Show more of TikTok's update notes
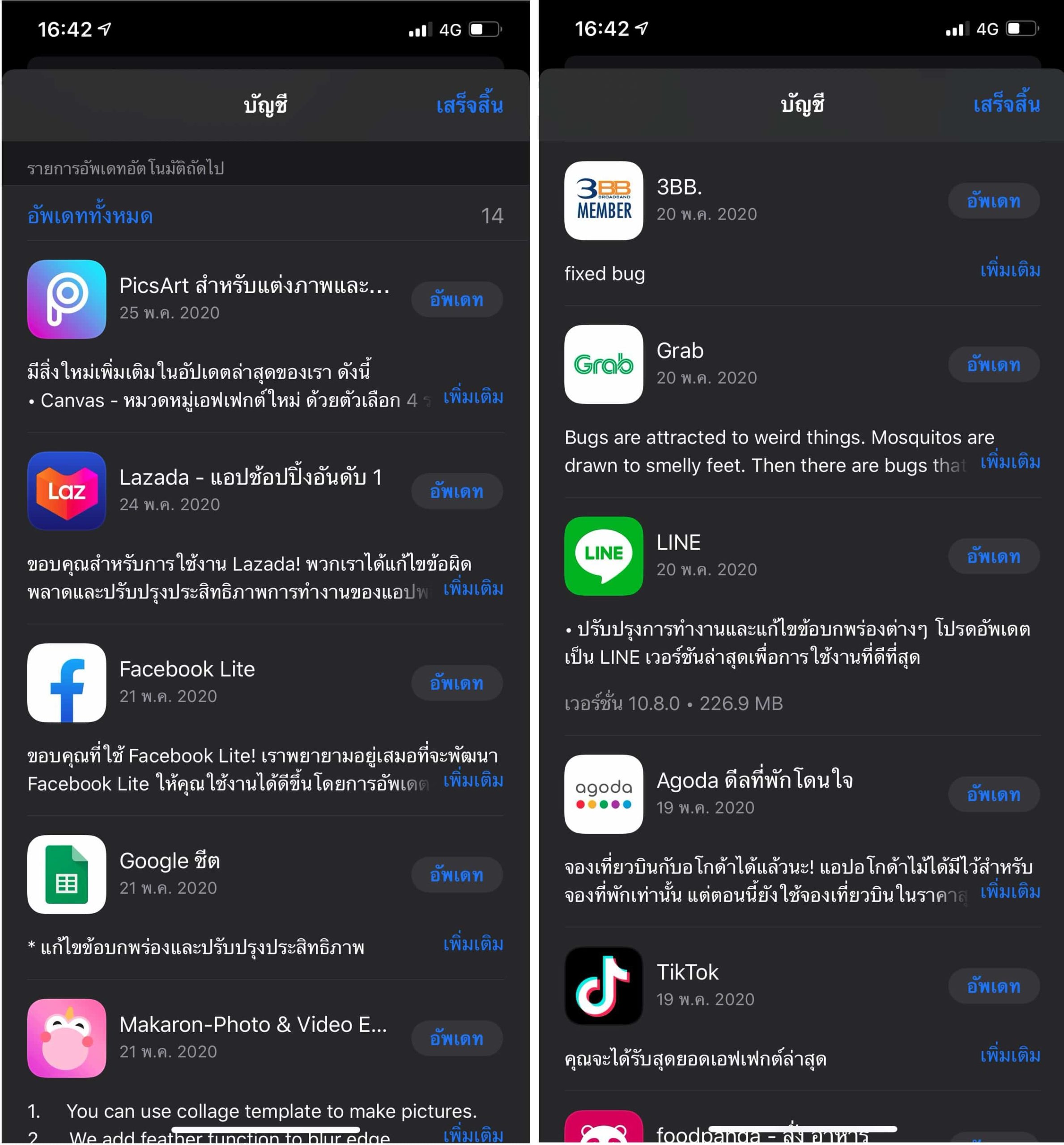 1010,1055
